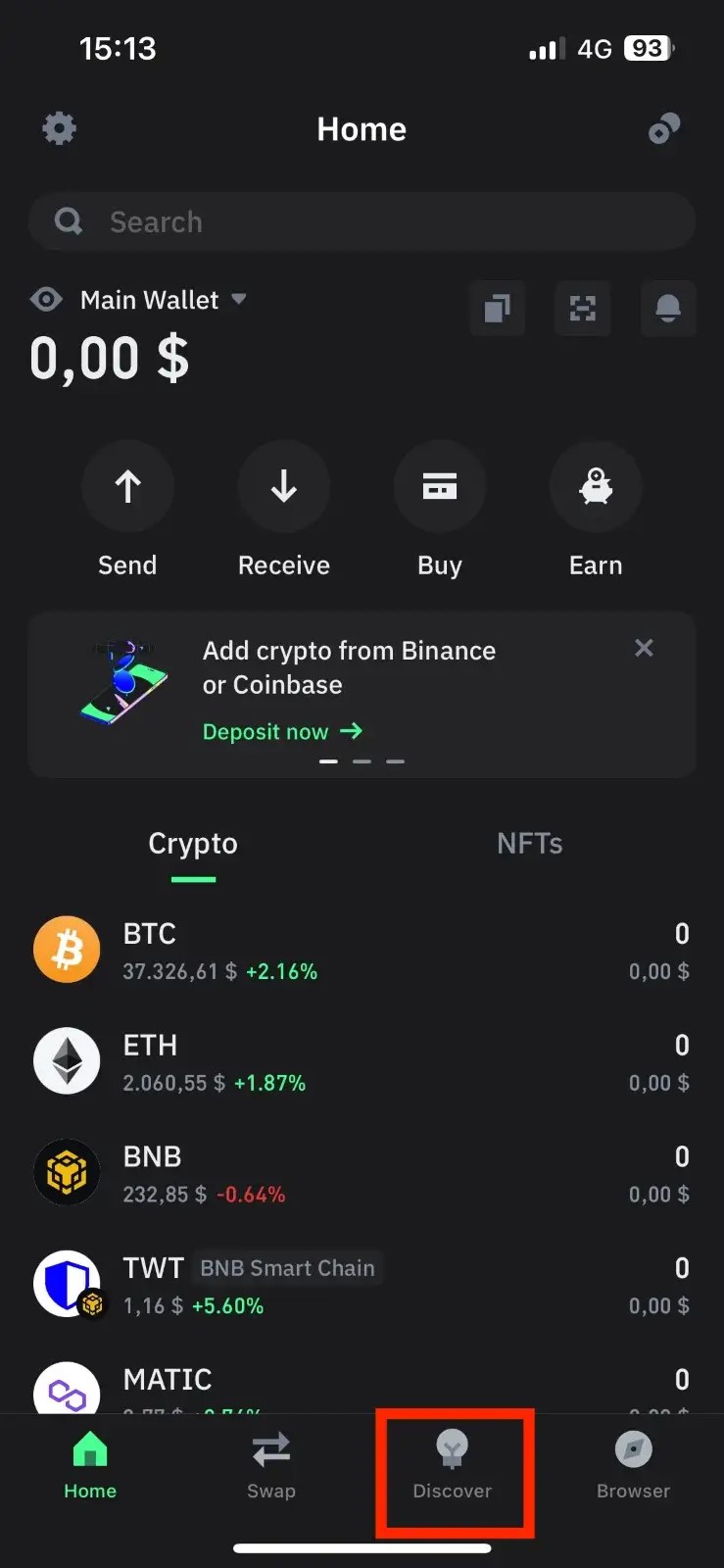
Task: Select the Buy icon
Action: pos(439,486)
